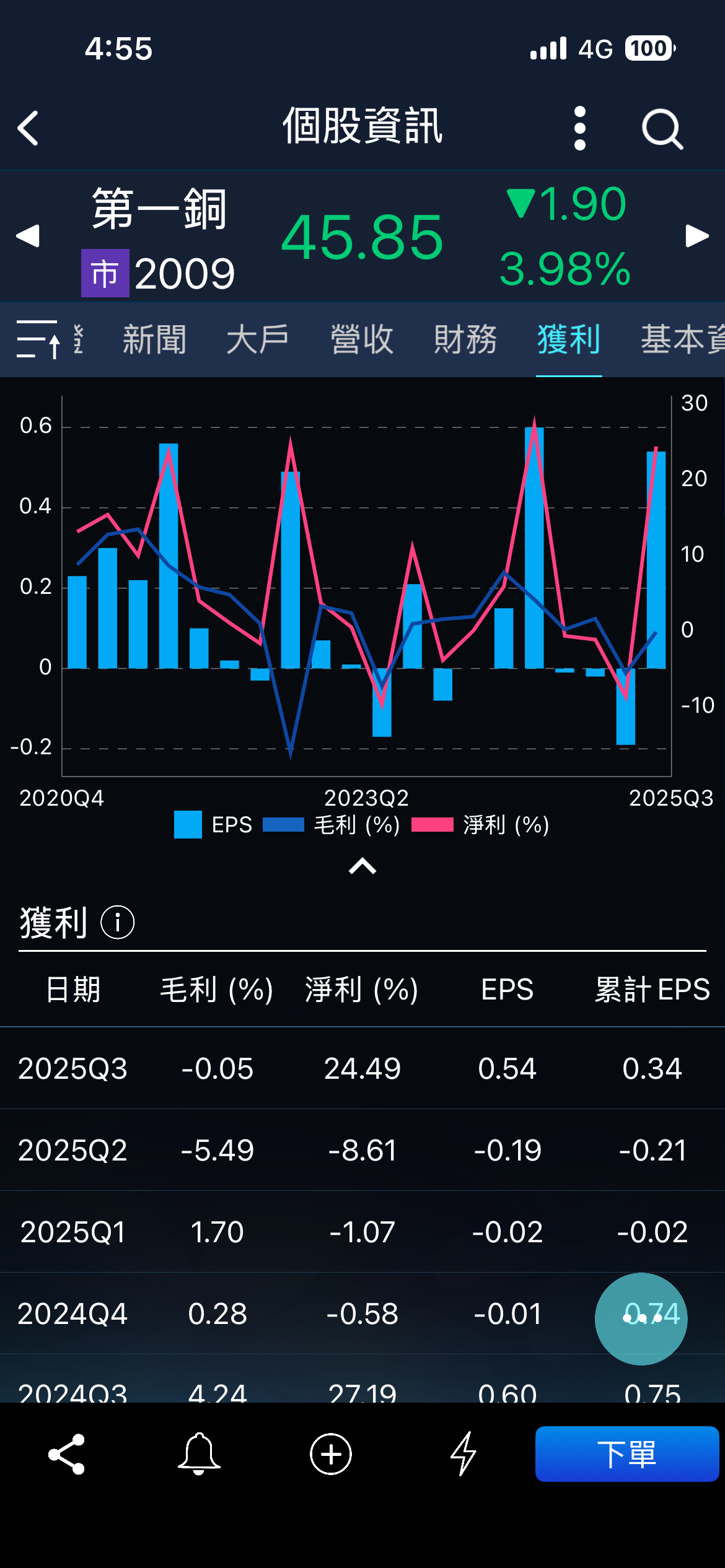Viewport: 725px width, 1568px height.
Task: Switch to the previous stock arrow
Action: 28,236
